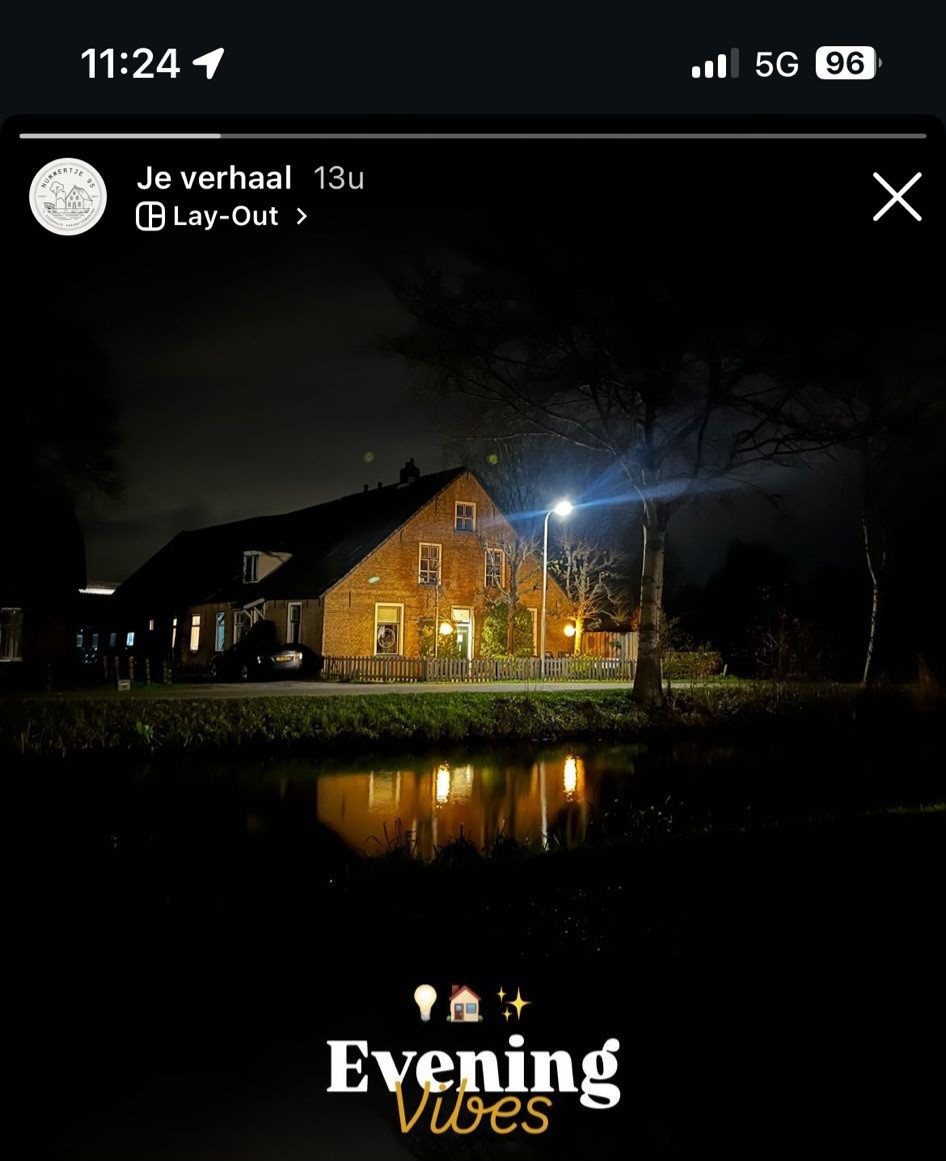Open the story owner's profile picture
This screenshot has width=946, height=1161.
[x=68, y=197]
